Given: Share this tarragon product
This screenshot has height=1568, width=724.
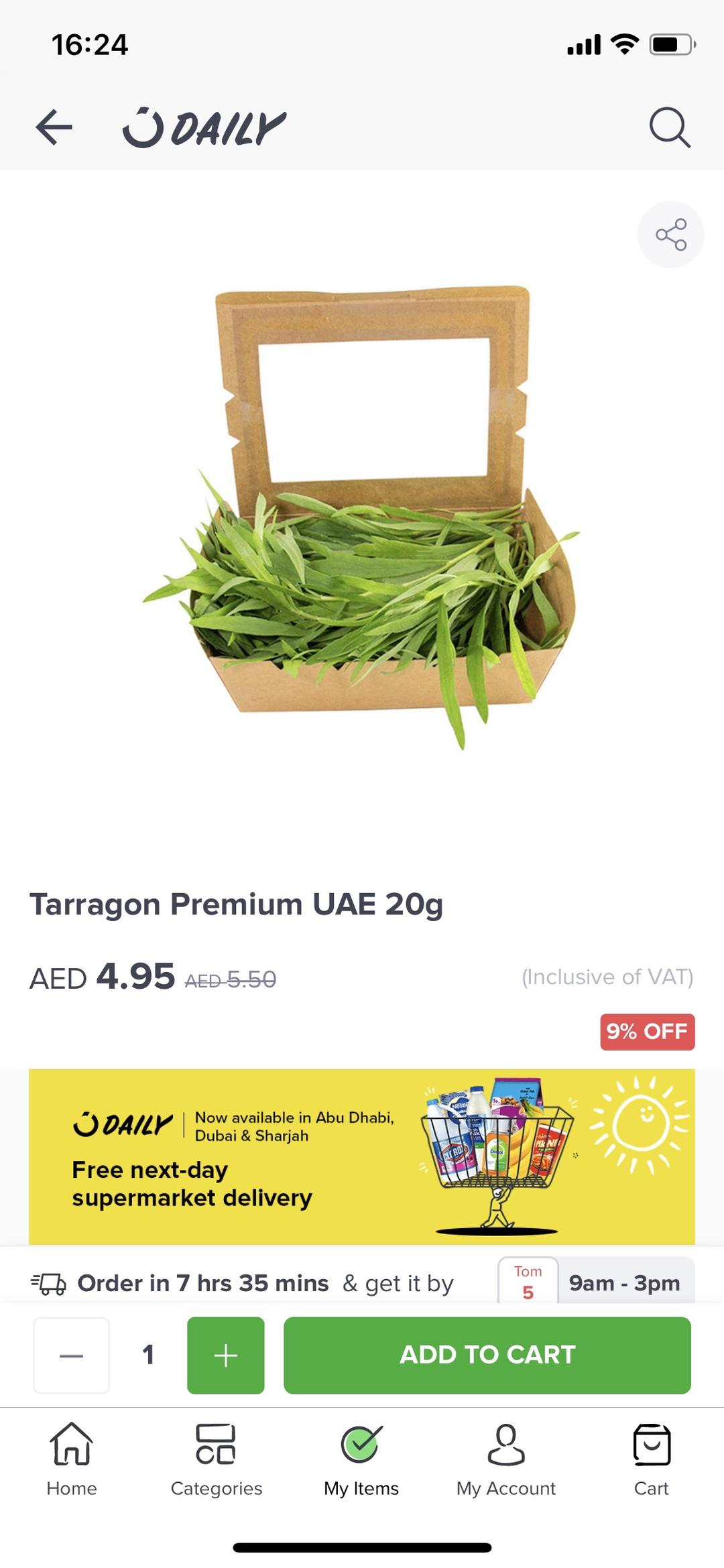Looking at the screenshot, I should [670, 235].
